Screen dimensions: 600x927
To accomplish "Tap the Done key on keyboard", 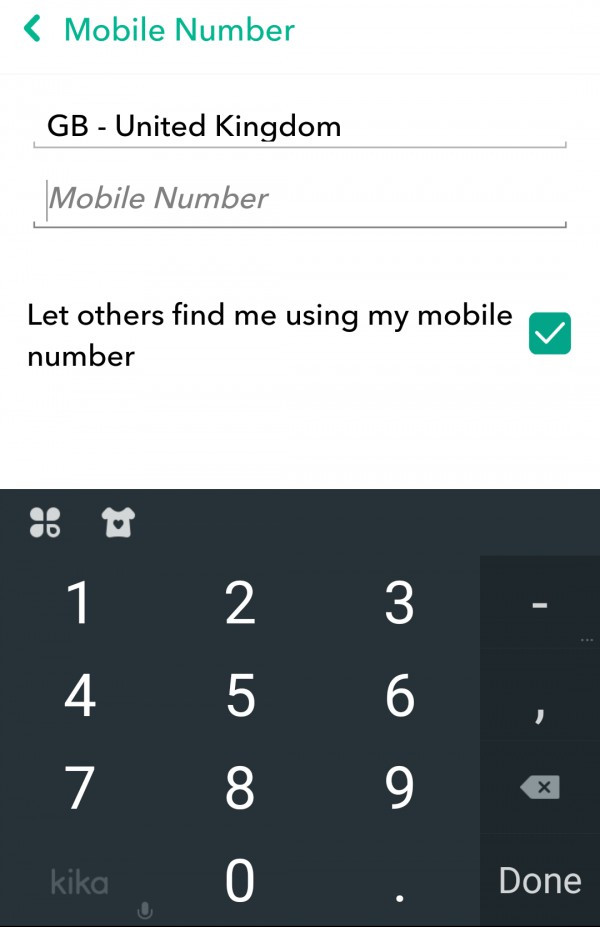I will pyautogui.click(x=539, y=880).
